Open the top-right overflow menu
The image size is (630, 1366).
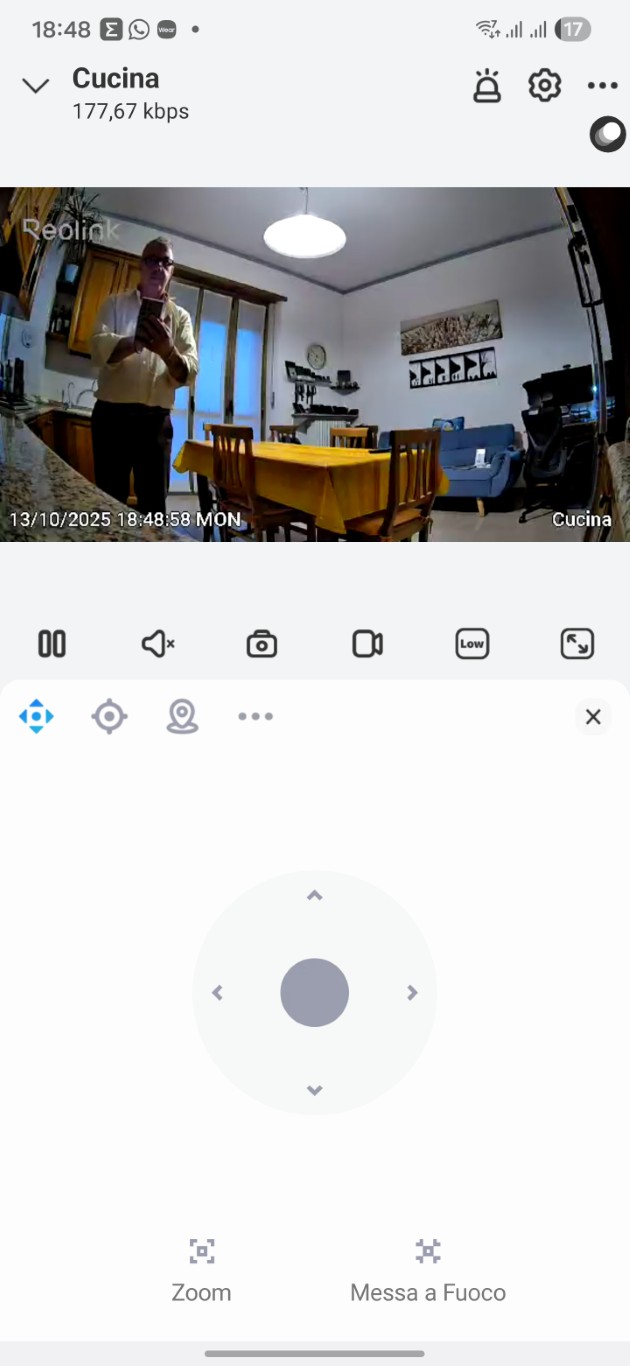pyautogui.click(x=602, y=86)
